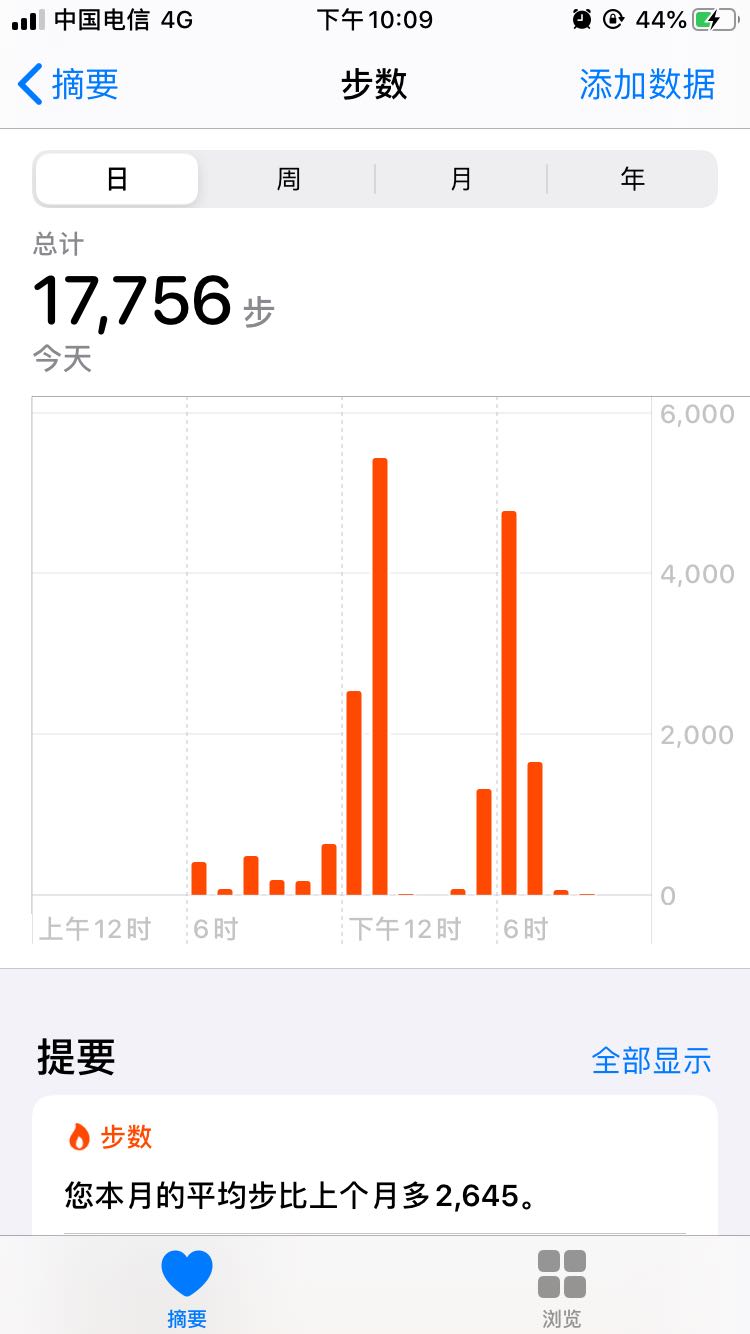Tap 添加数据 to add step data
The width and height of the screenshot is (750, 1334).
[x=647, y=84]
